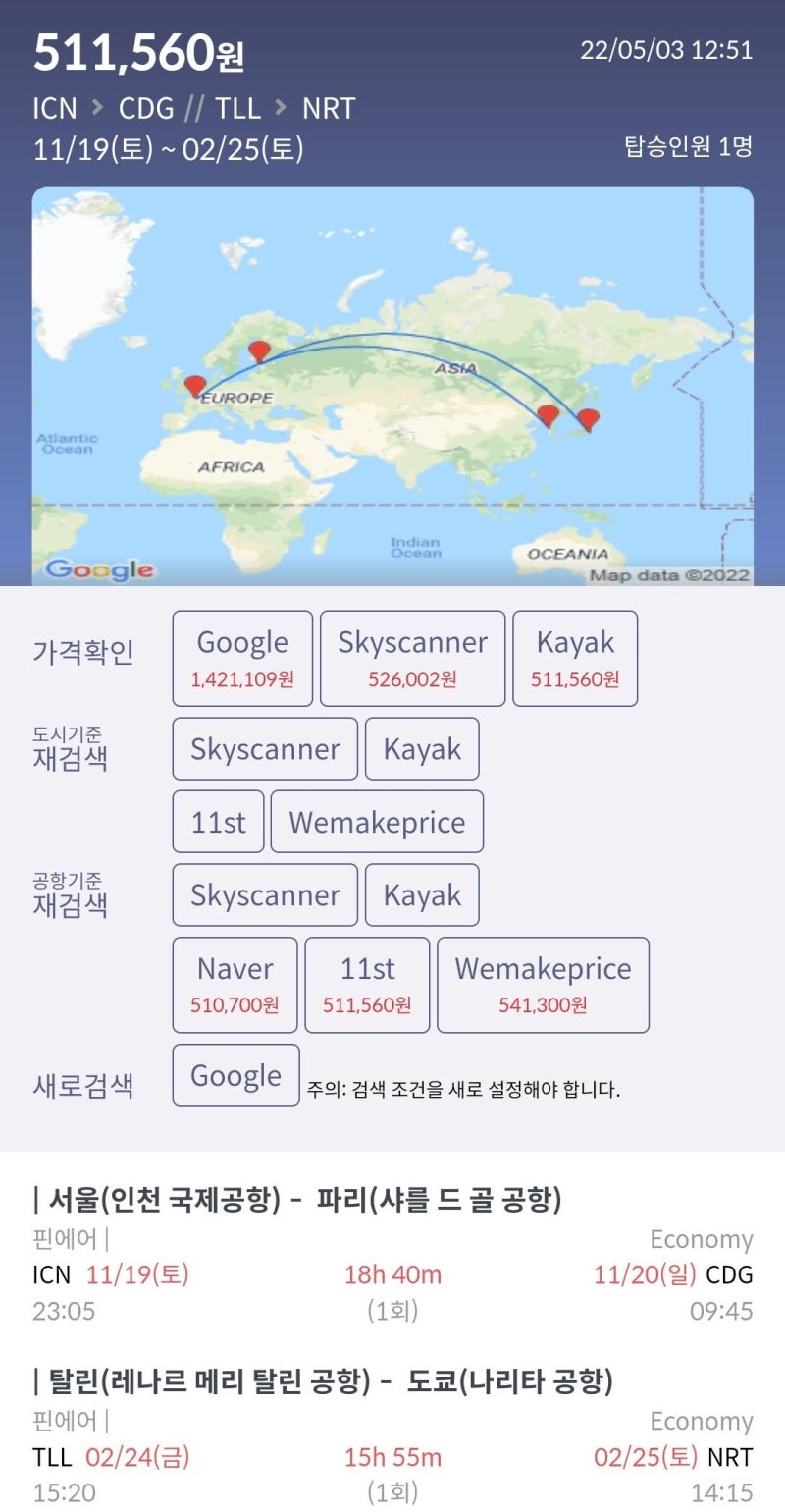Click the red map pin over Paris
Screen dimensions: 785x1512
point(194,386)
